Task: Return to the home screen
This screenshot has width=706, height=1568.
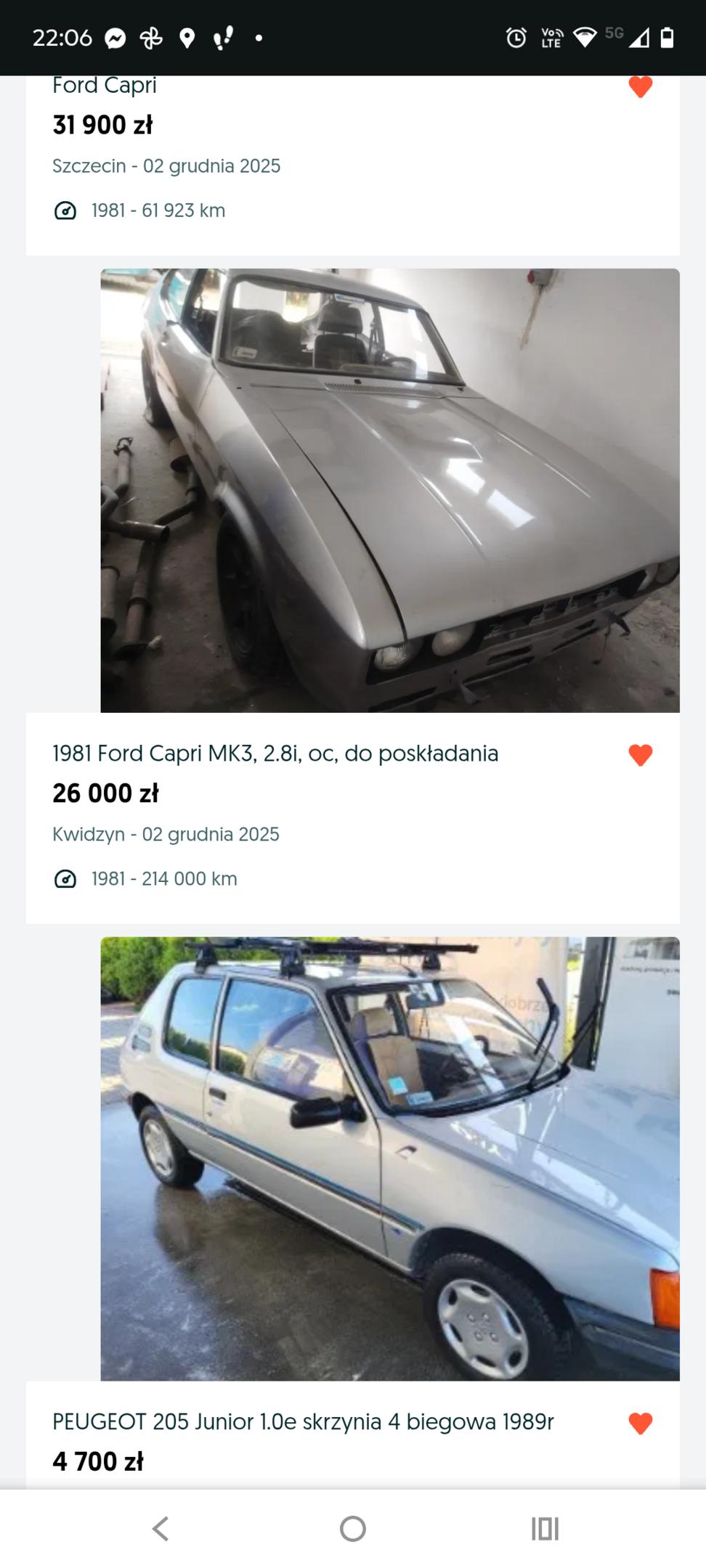Action: click(353, 1529)
